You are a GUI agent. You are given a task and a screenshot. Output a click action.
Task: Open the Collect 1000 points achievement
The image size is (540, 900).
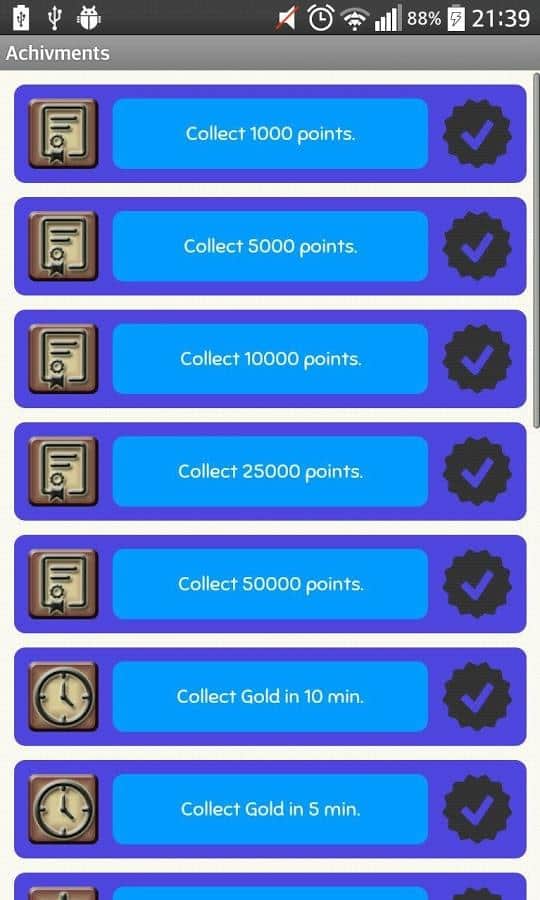tap(270, 134)
